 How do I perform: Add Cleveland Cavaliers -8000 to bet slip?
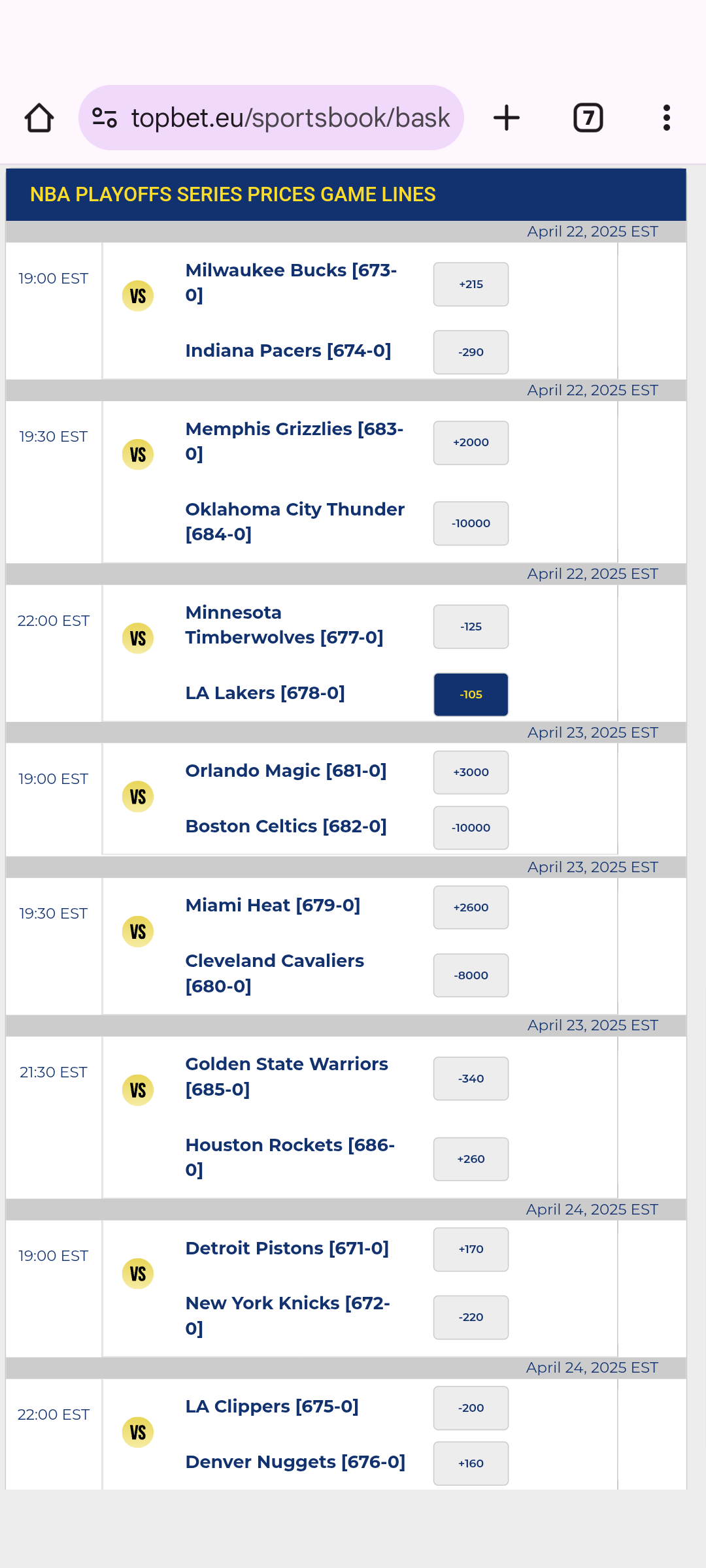pyautogui.click(x=471, y=975)
